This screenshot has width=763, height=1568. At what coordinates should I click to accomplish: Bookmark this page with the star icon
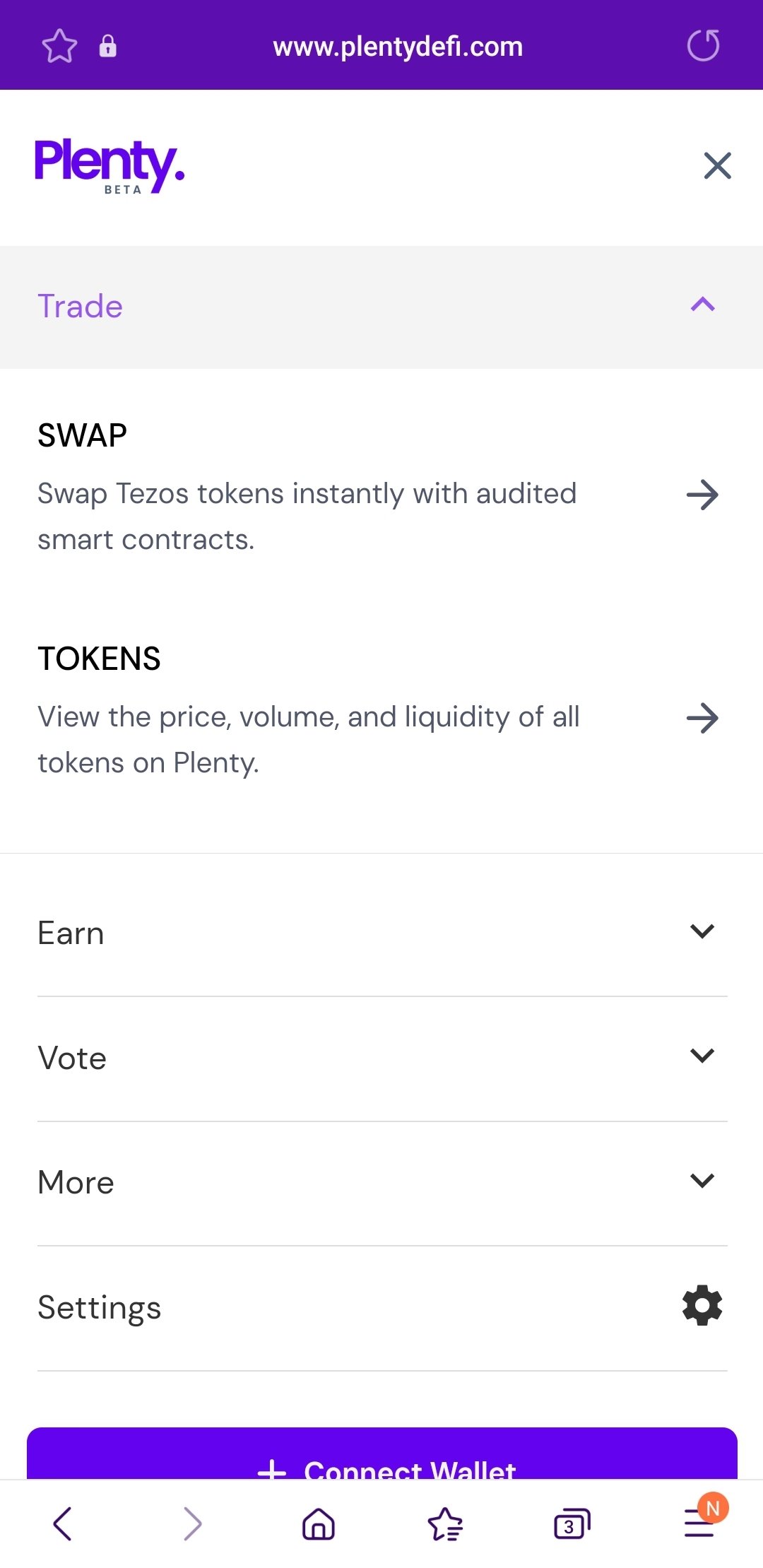click(x=59, y=47)
